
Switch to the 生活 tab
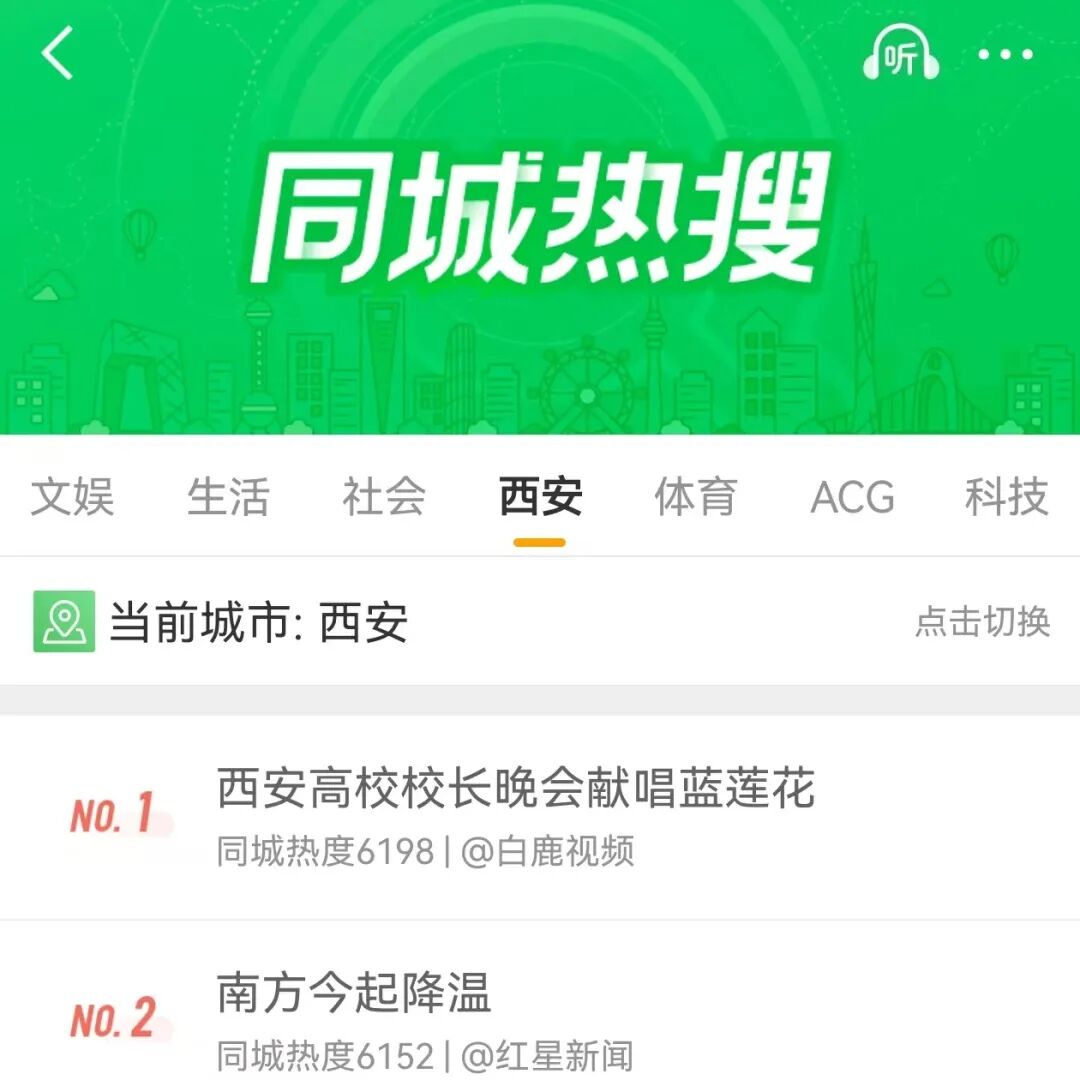coord(228,497)
